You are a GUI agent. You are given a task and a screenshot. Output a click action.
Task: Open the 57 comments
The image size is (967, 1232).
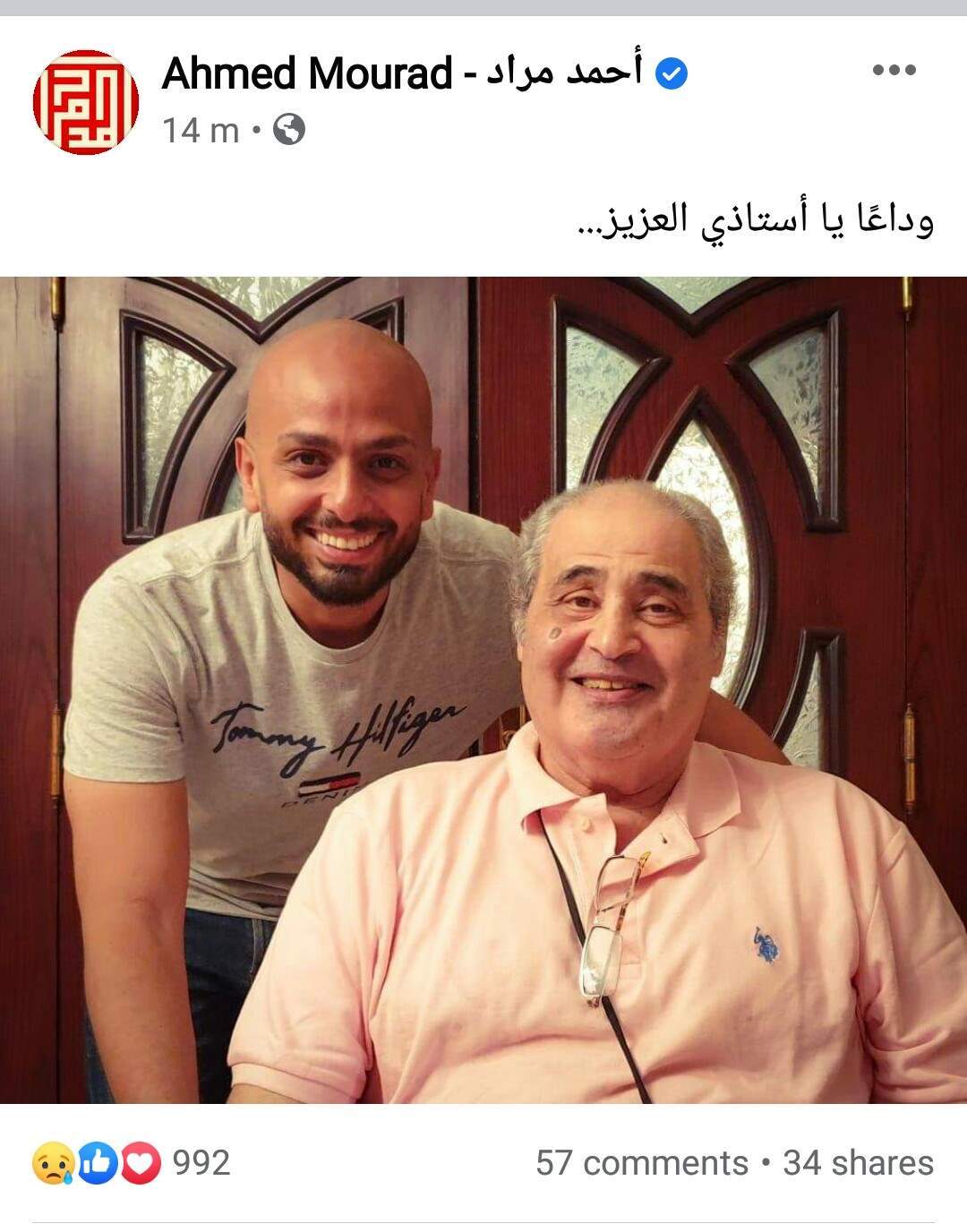[x=641, y=1162]
